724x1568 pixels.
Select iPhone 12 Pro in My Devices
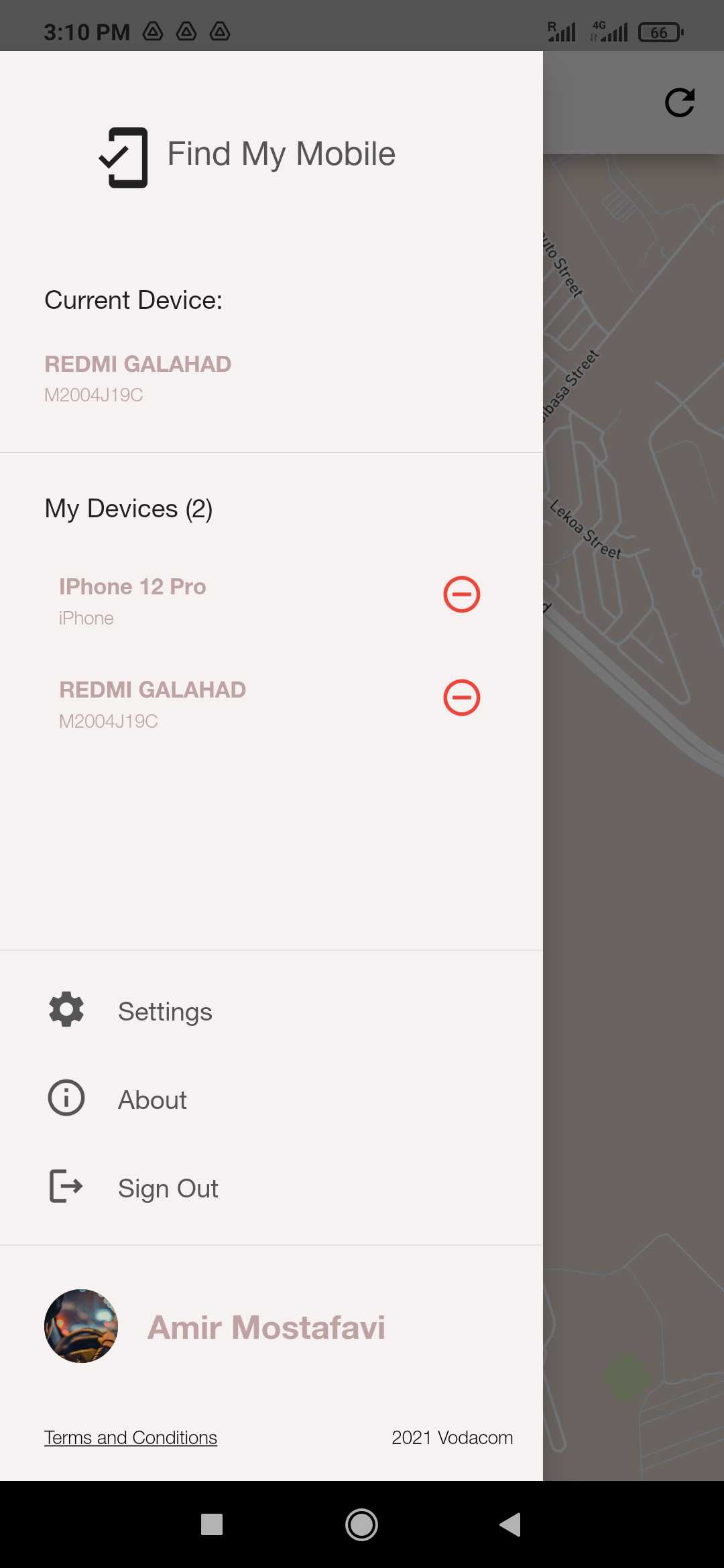(133, 600)
